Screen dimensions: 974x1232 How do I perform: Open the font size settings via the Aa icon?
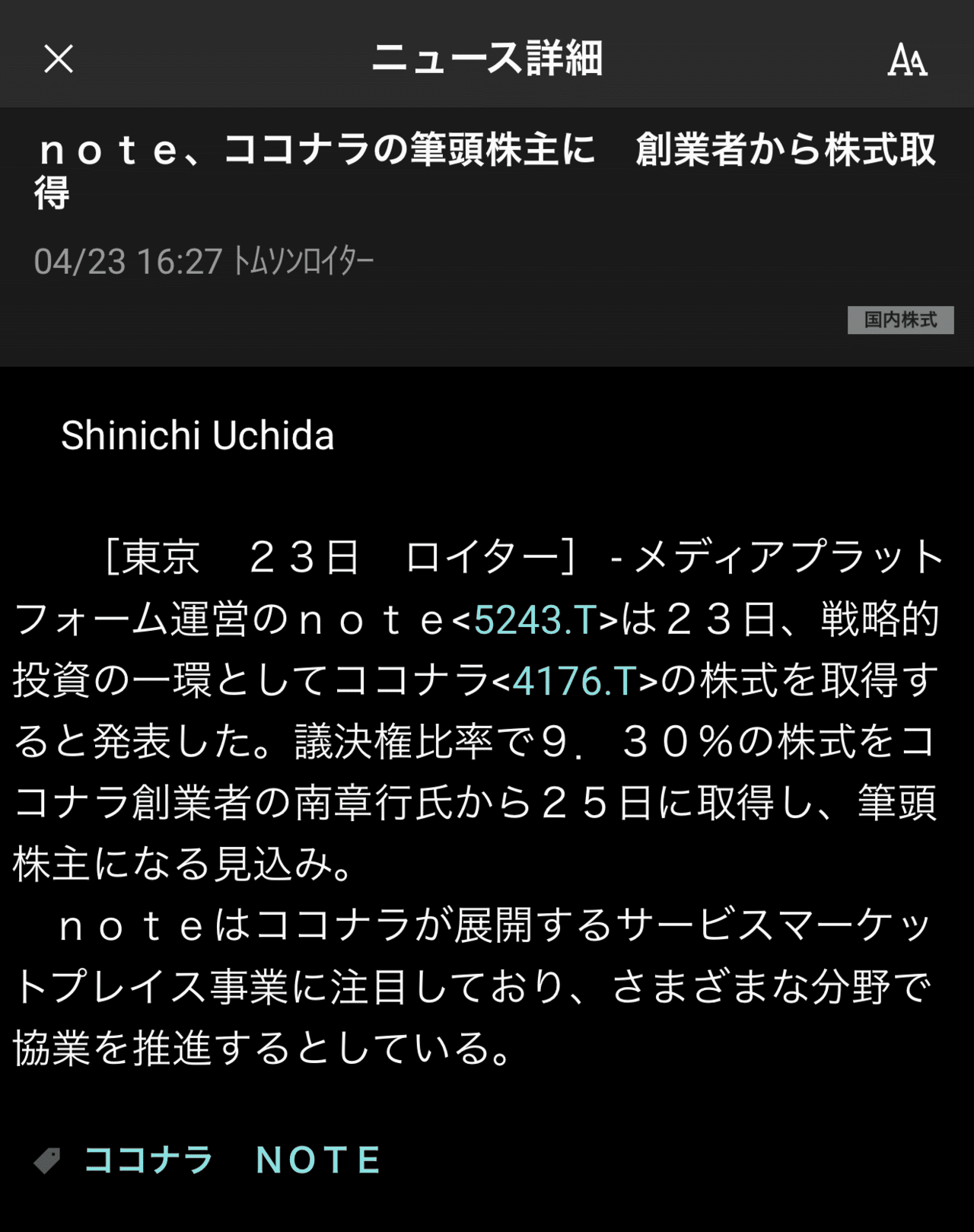(909, 61)
